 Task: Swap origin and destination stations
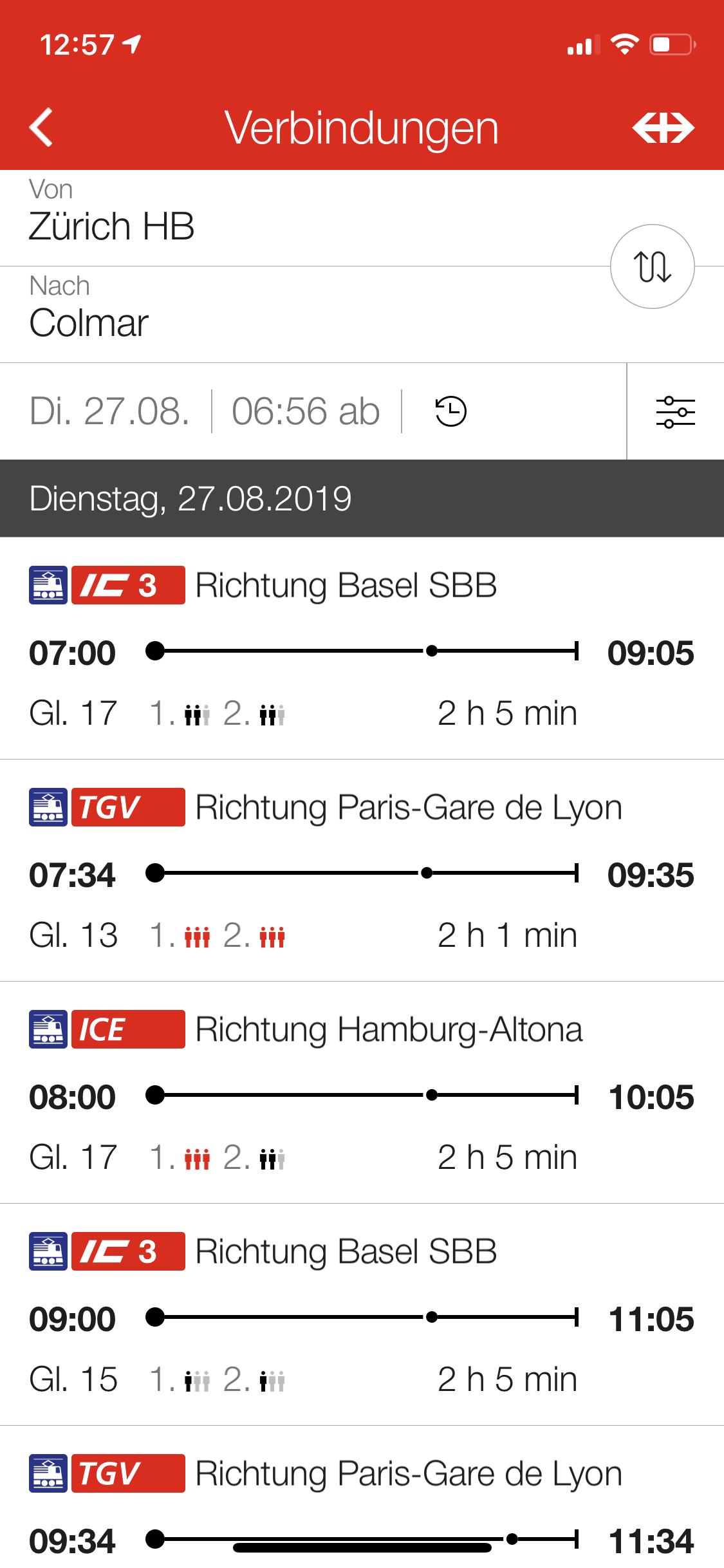tap(652, 266)
